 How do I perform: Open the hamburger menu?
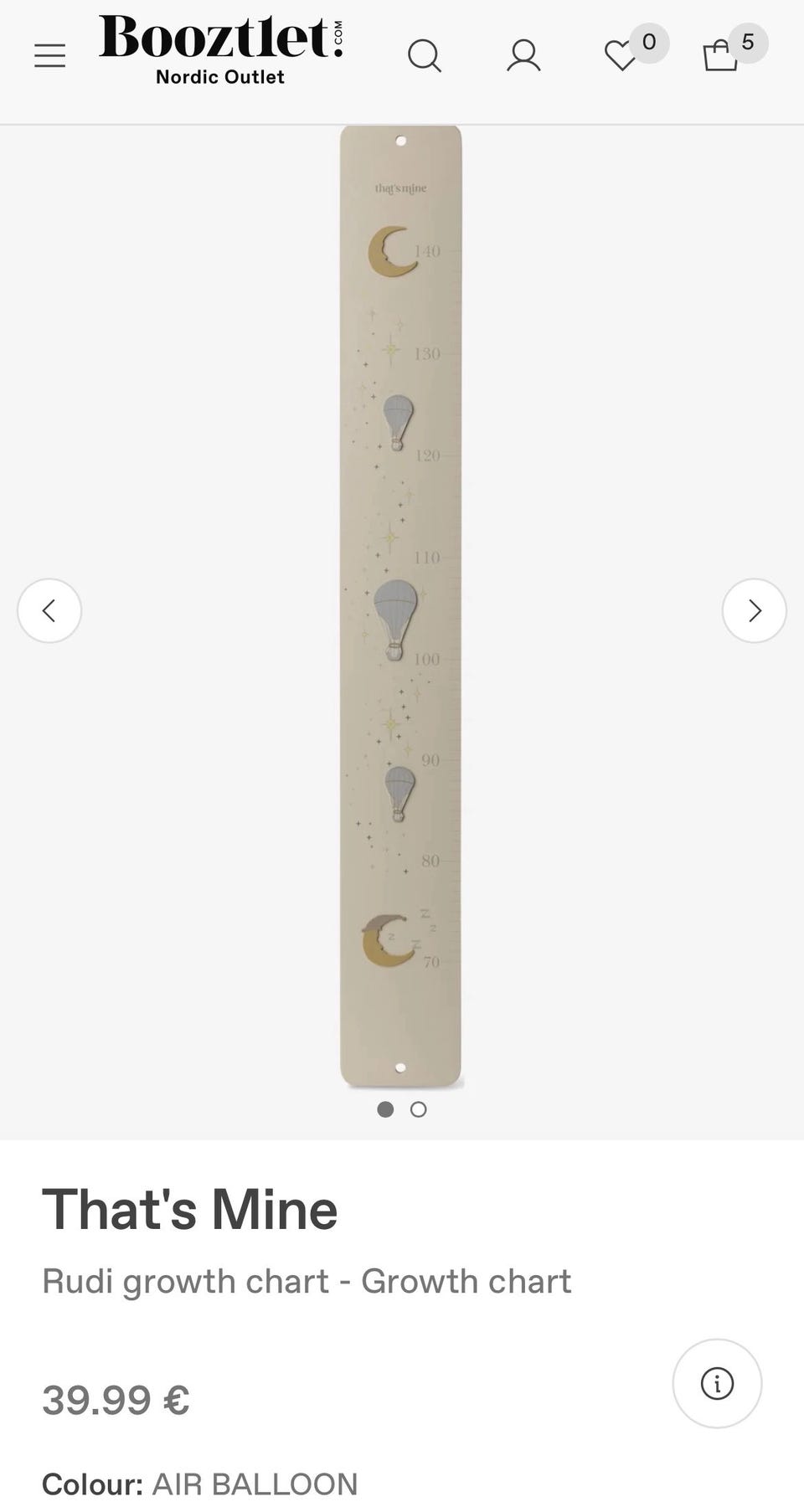click(49, 56)
